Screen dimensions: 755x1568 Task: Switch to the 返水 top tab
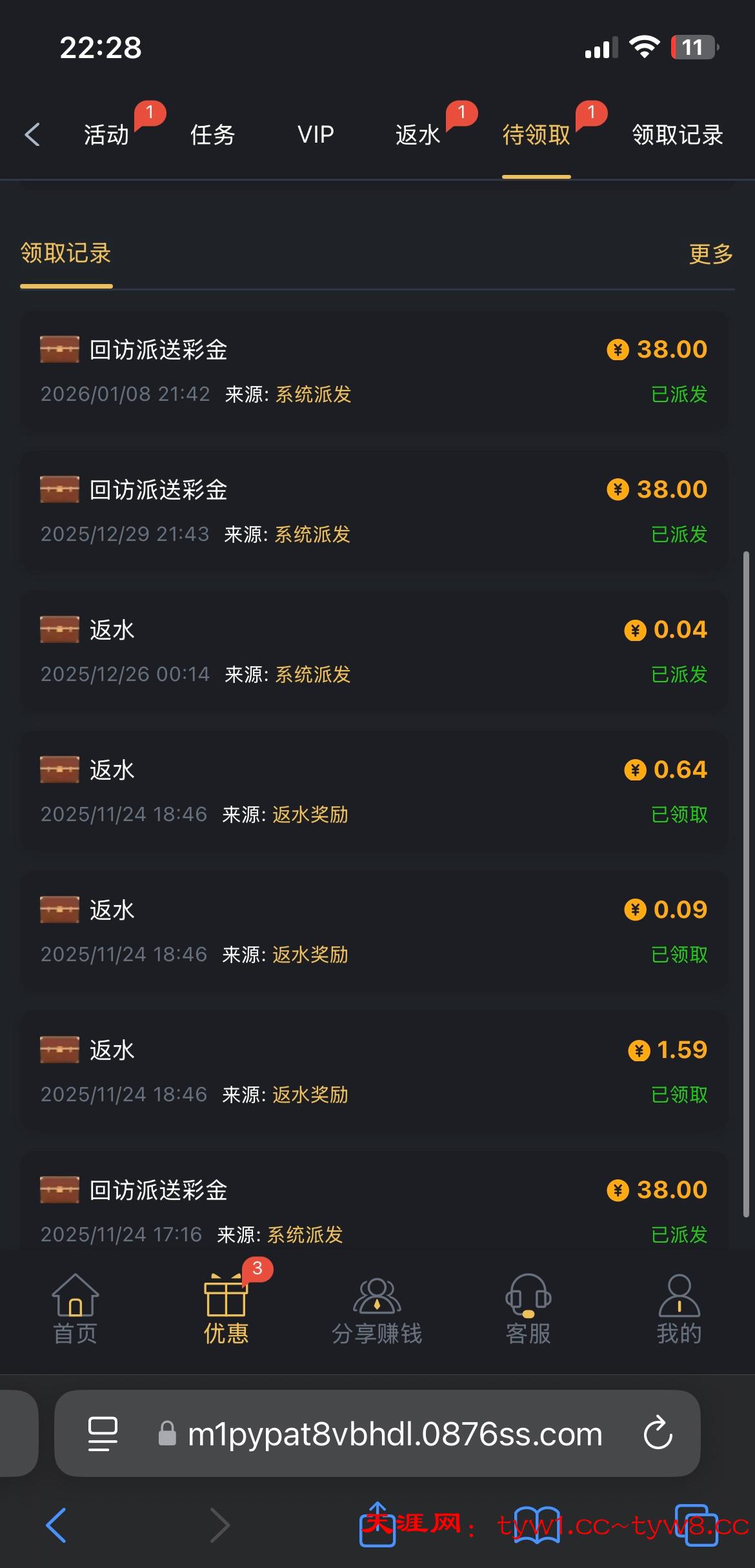(418, 135)
